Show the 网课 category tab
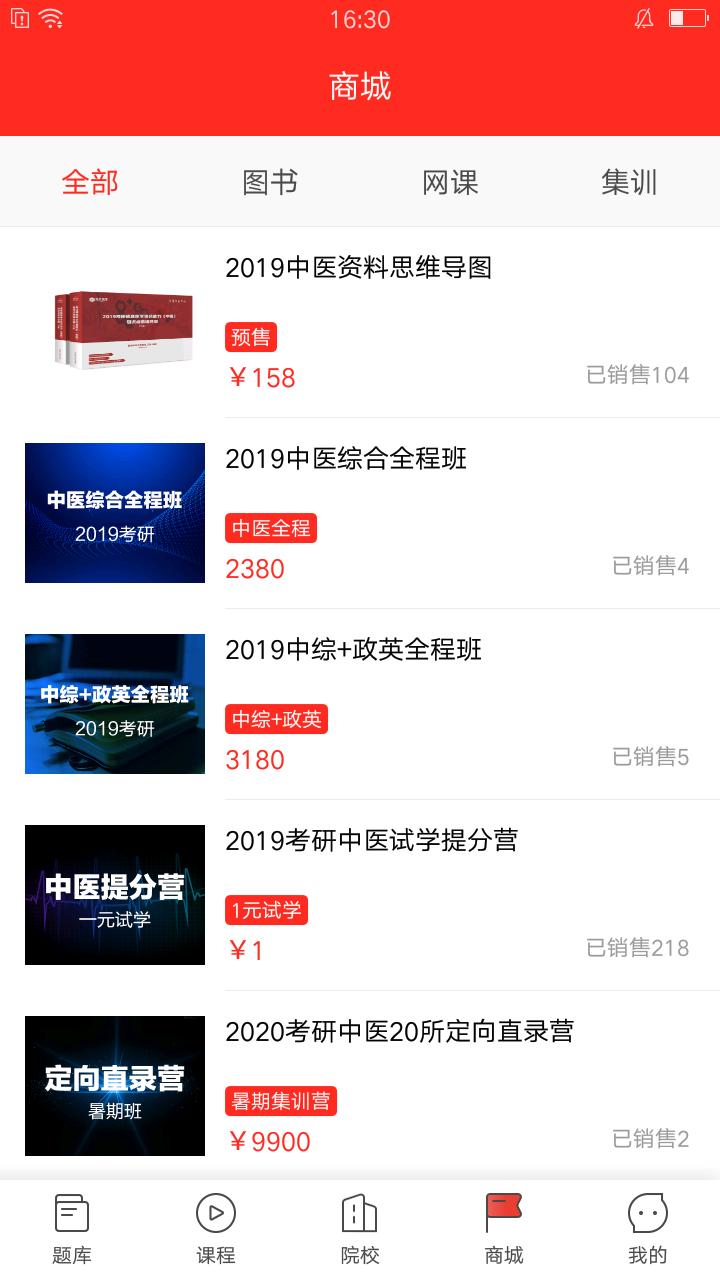This screenshot has width=720, height=1280. pos(450,182)
